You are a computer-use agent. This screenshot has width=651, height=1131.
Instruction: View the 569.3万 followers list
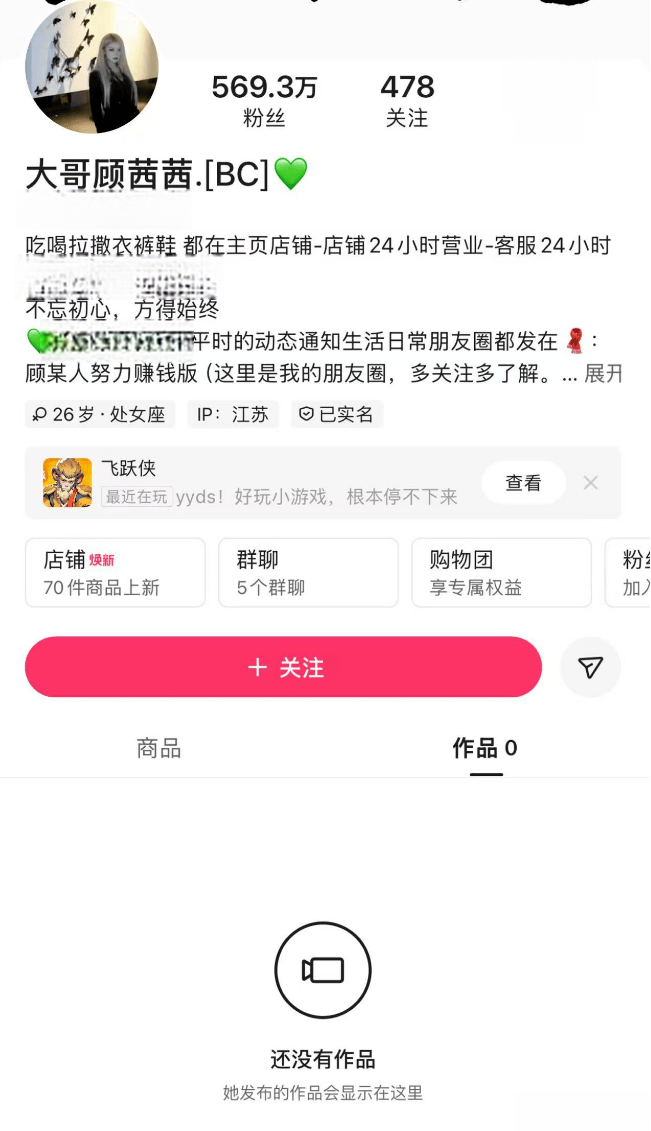[x=264, y=101]
